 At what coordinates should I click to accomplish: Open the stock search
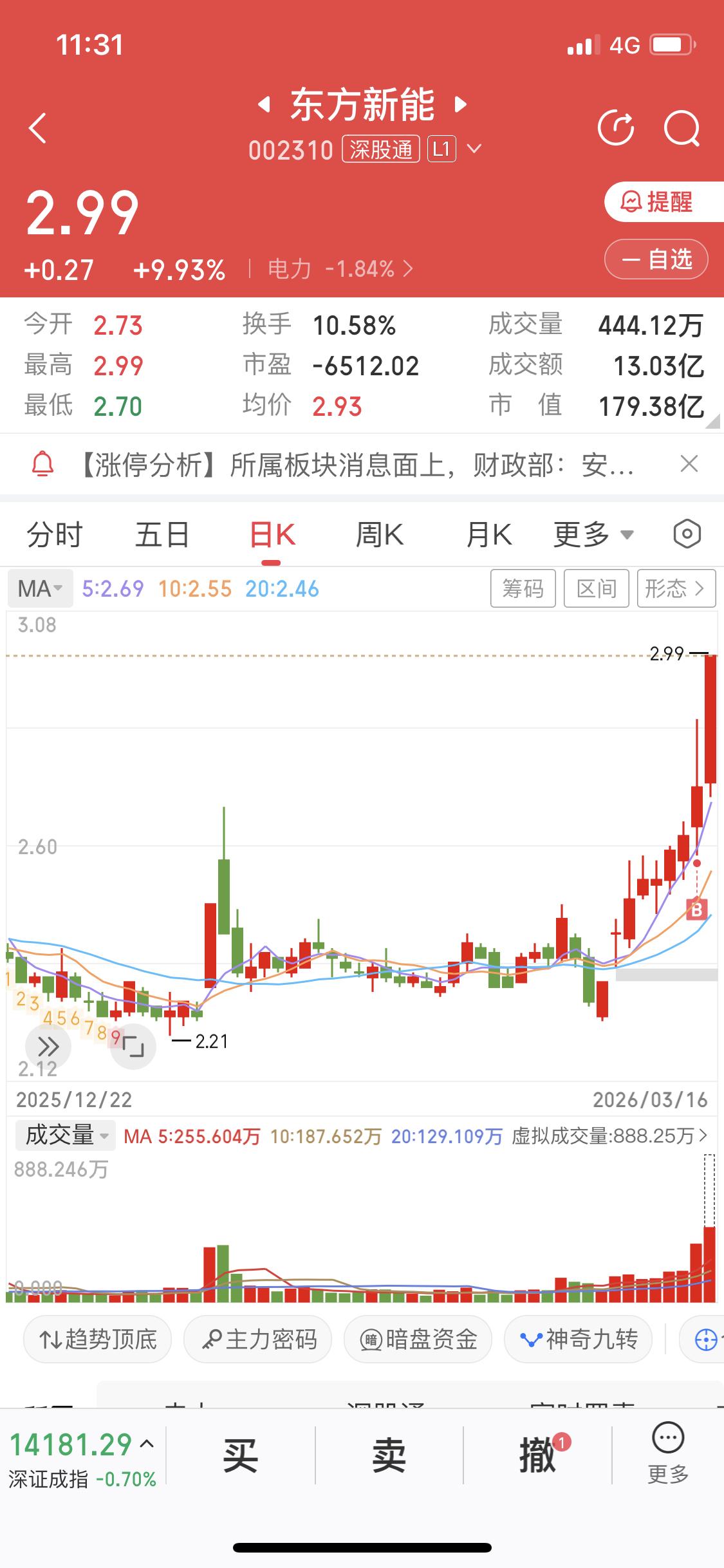pos(683,127)
